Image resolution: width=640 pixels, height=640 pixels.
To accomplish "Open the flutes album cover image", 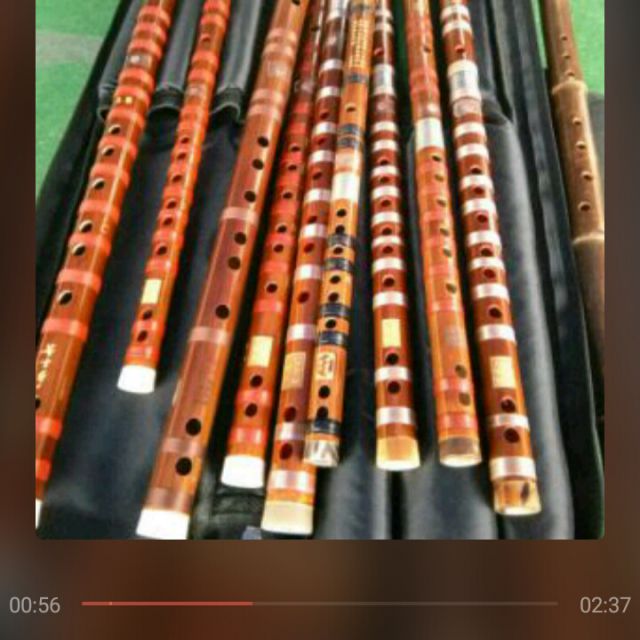I will pyautogui.click(x=320, y=269).
